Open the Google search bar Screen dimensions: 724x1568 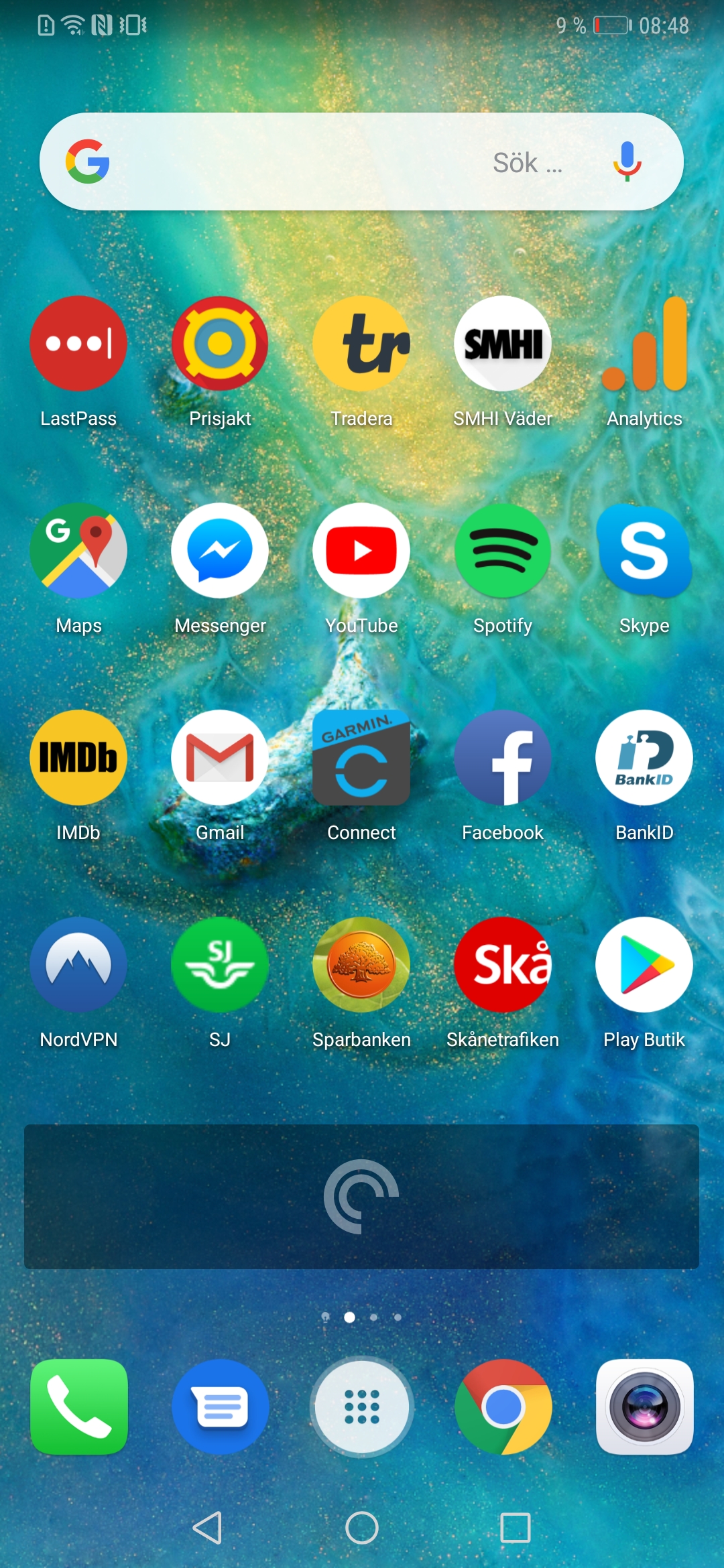[x=335, y=161]
